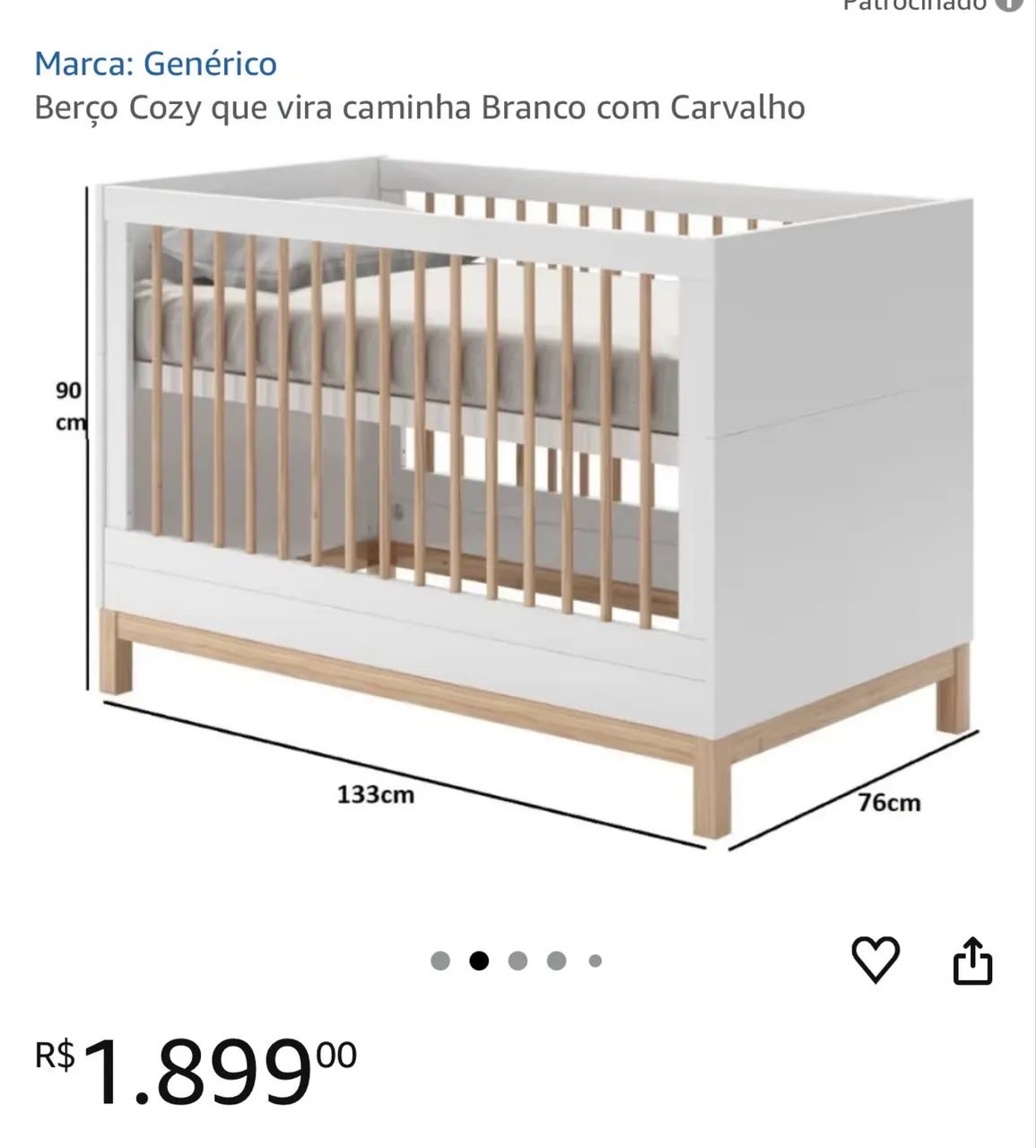Select the fourth image indicator dot
Image resolution: width=1036 pixels, height=1148 pixels.
click(556, 961)
